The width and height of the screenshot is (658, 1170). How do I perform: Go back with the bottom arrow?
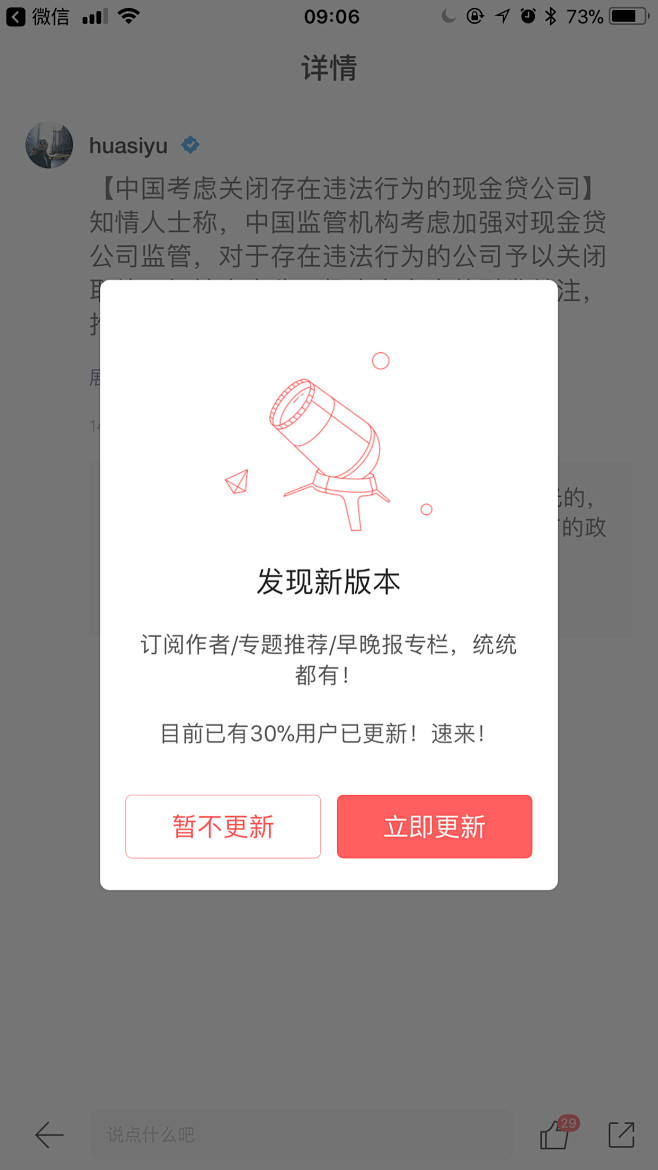[49, 1134]
